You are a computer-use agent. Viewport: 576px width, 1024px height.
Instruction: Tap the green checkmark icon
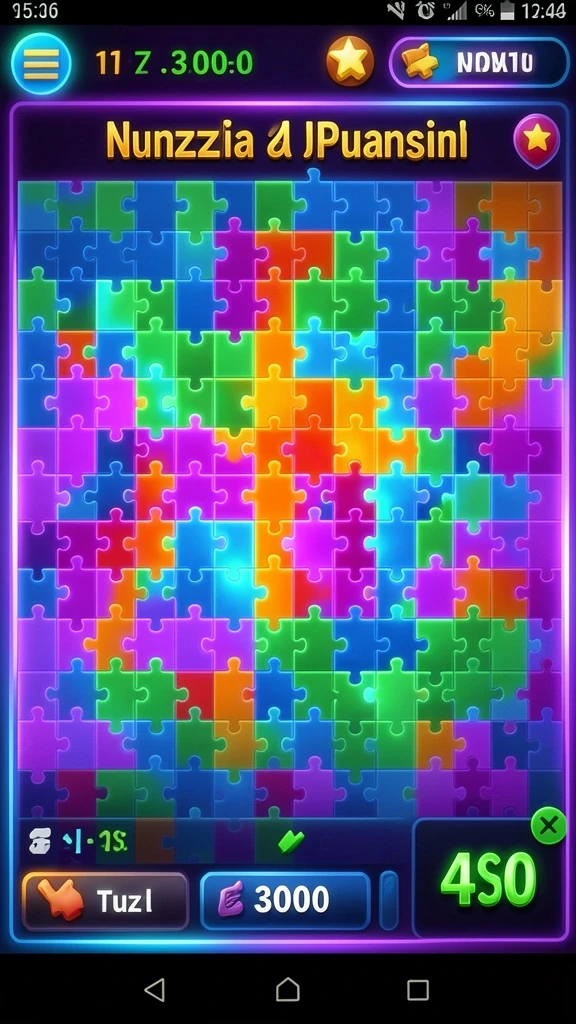[x=291, y=841]
